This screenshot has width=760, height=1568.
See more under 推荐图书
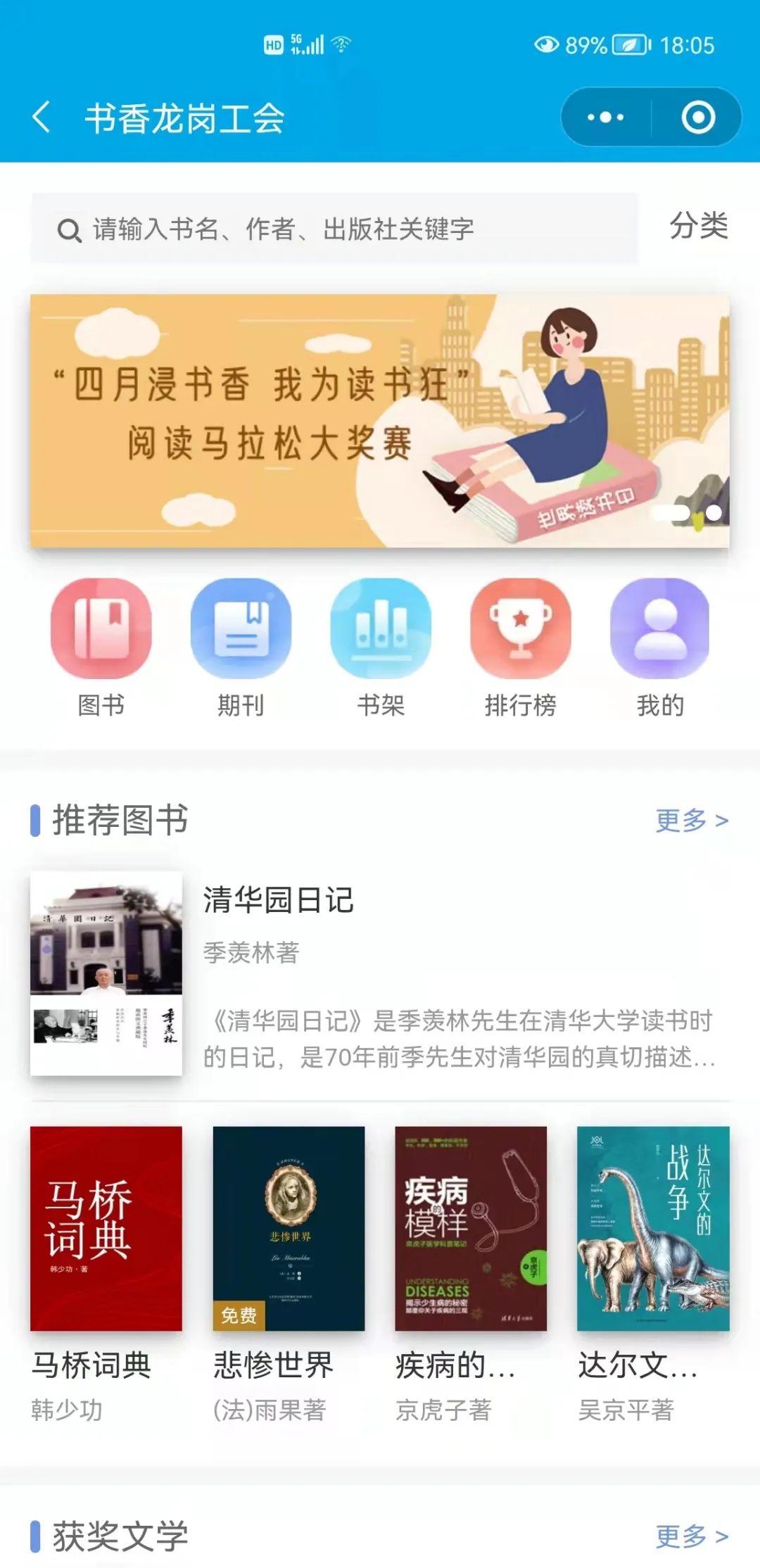point(691,821)
